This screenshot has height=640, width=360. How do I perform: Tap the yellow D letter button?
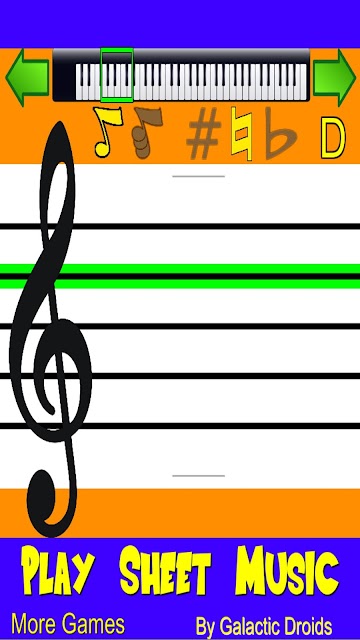[x=333, y=138]
